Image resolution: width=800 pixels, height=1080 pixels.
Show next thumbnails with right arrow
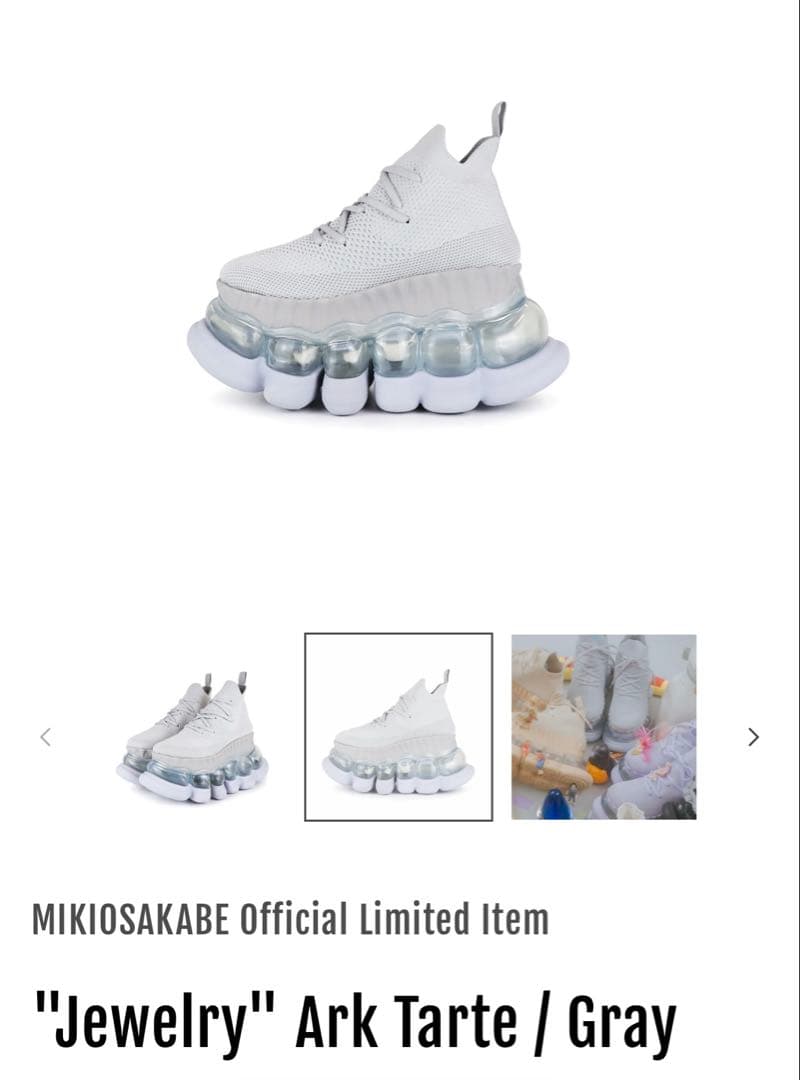pyautogui.click(x=753, y=737)
